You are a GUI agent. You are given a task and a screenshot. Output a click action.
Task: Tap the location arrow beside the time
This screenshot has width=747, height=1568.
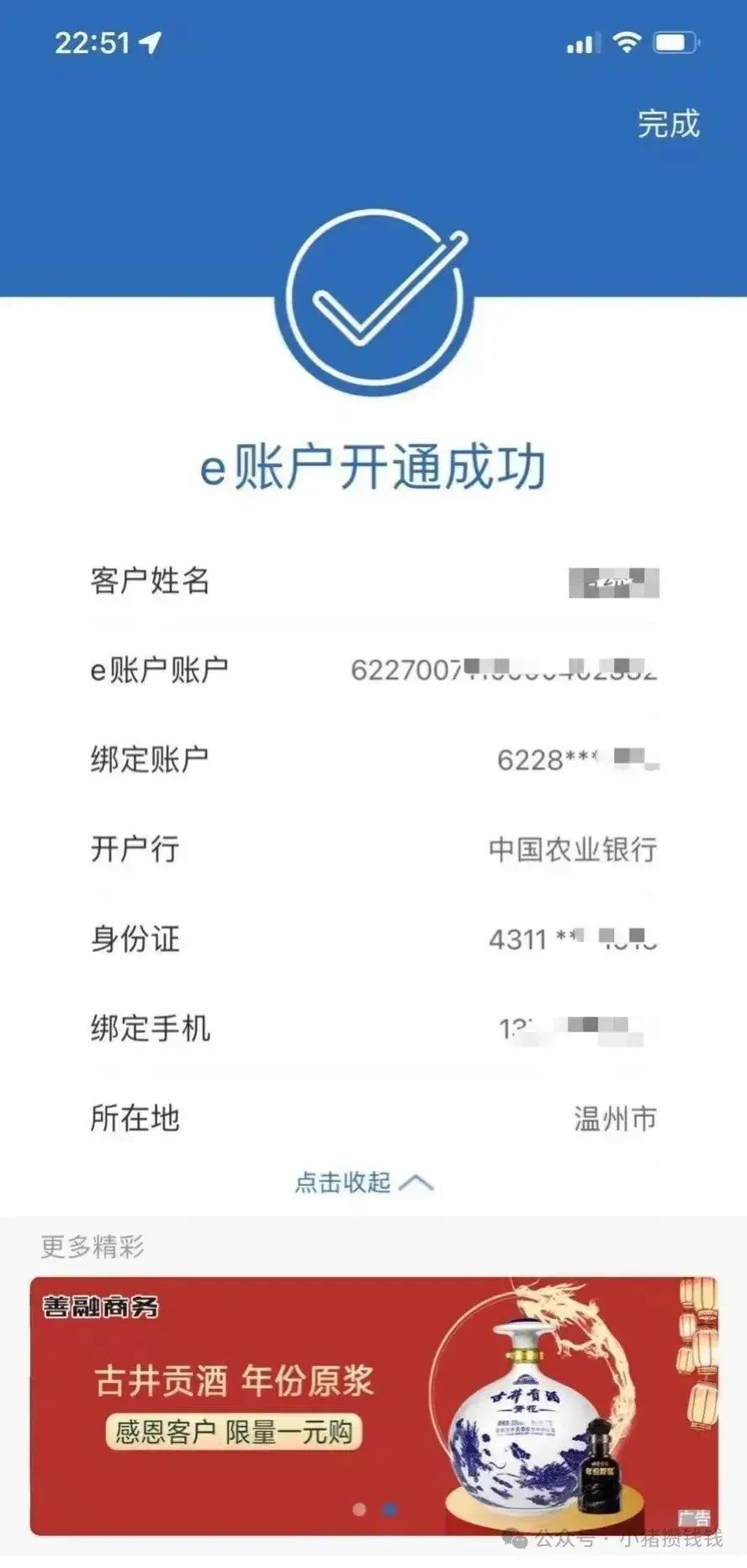[151, 40]
